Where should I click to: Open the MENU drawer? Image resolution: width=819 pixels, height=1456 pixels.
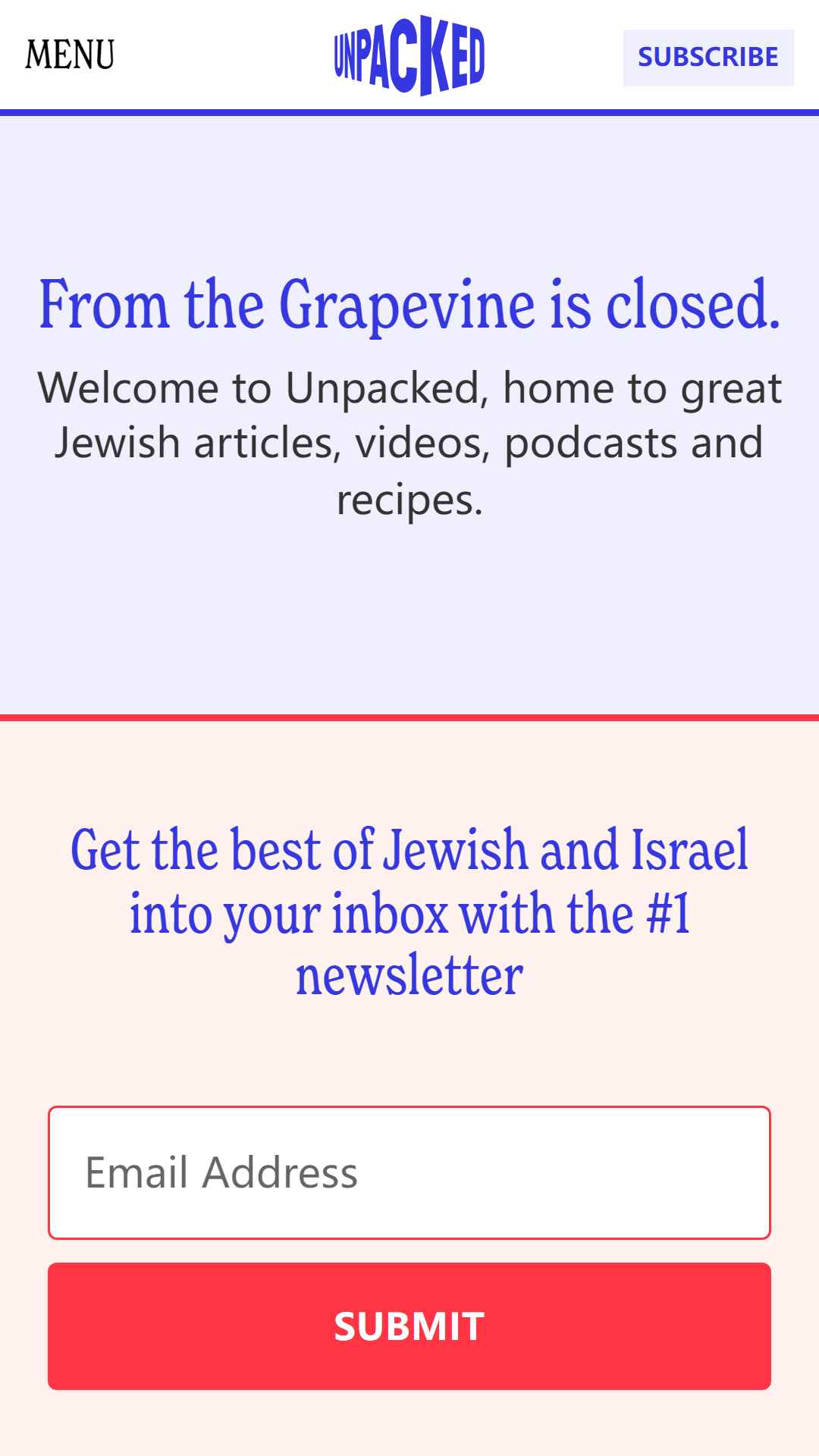click(70, 55)
